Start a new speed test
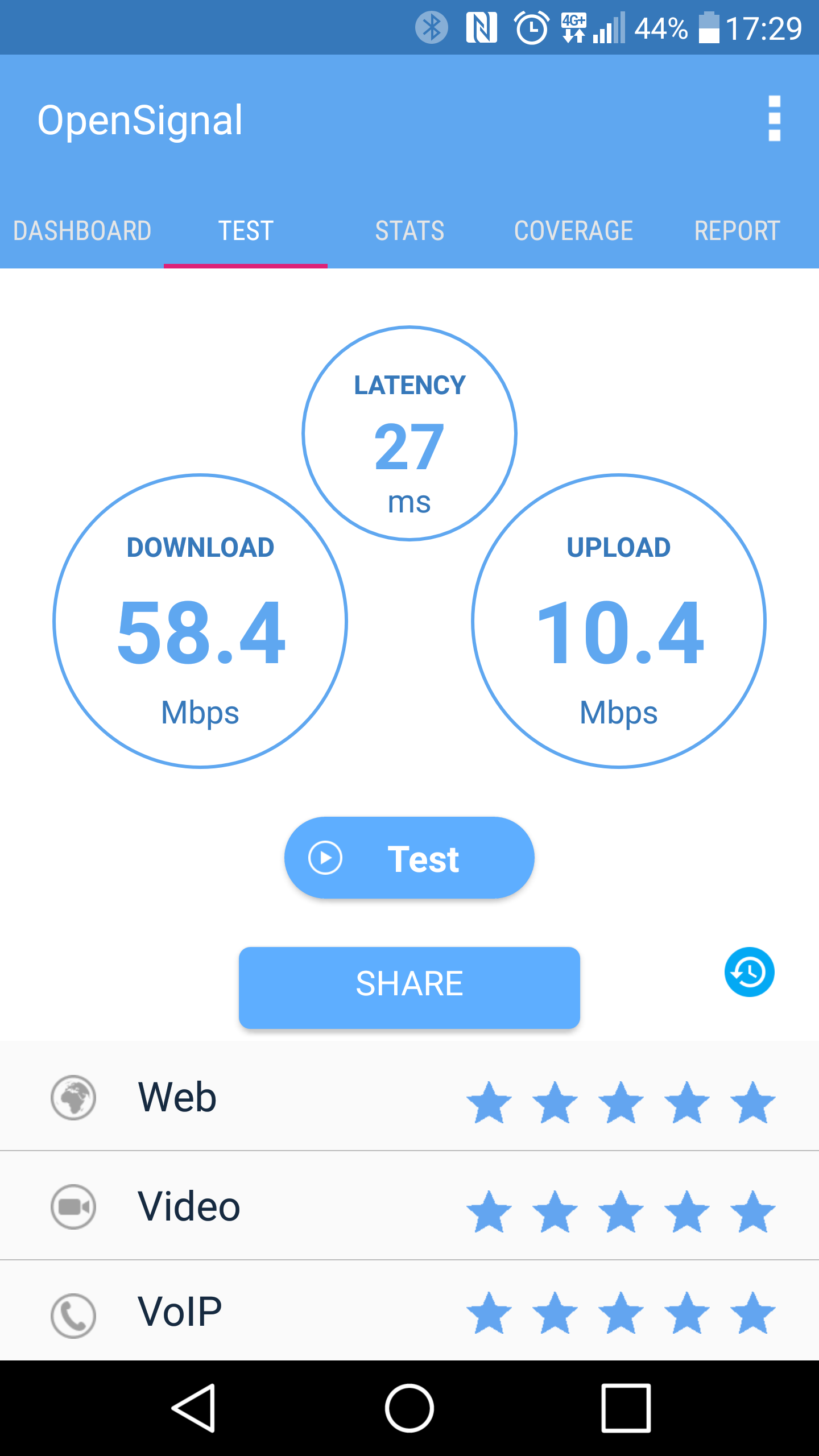 409,858
